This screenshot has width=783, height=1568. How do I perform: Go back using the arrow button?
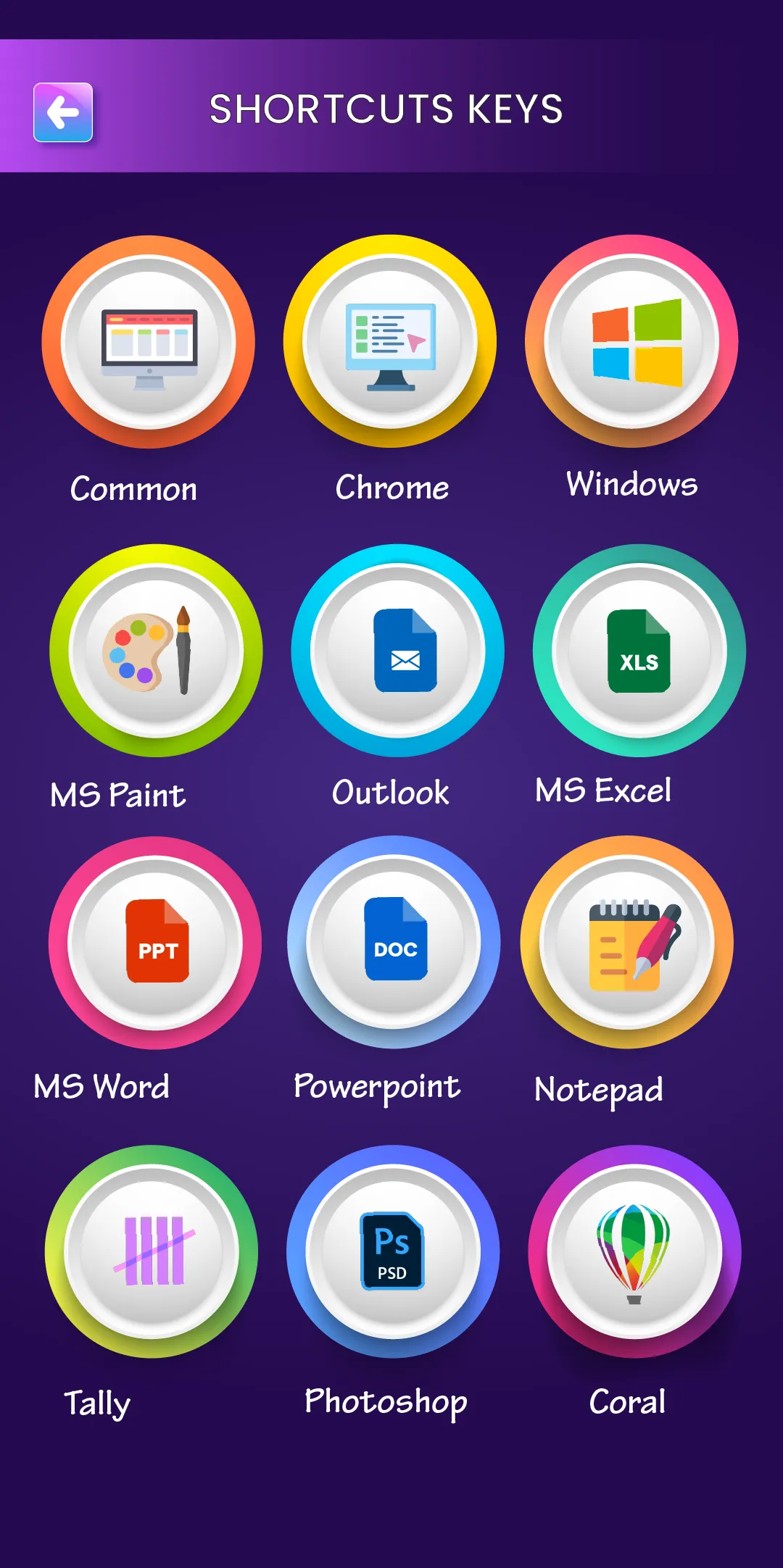63,112
